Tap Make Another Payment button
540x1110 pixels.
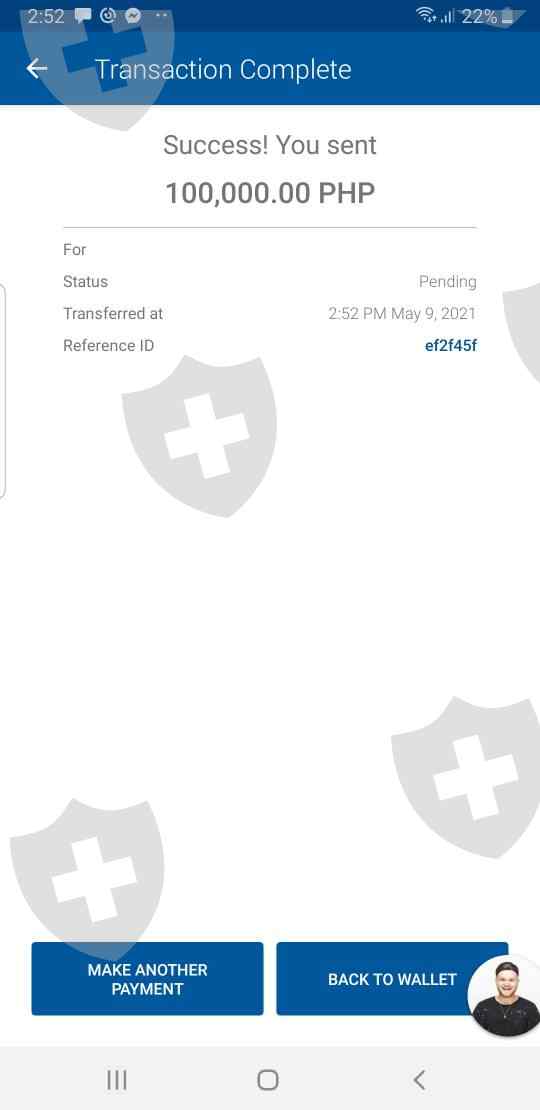147,978
